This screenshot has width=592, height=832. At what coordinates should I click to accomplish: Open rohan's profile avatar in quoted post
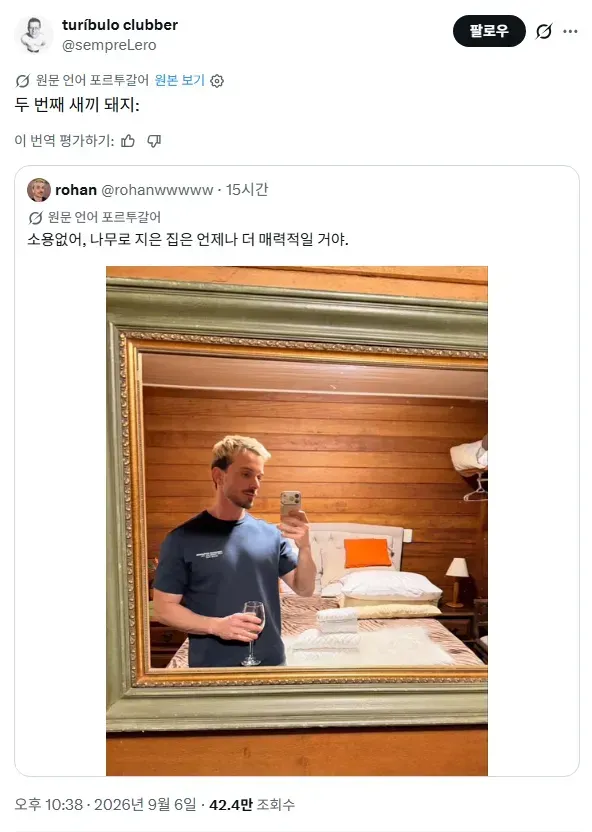tap(39, 190)
